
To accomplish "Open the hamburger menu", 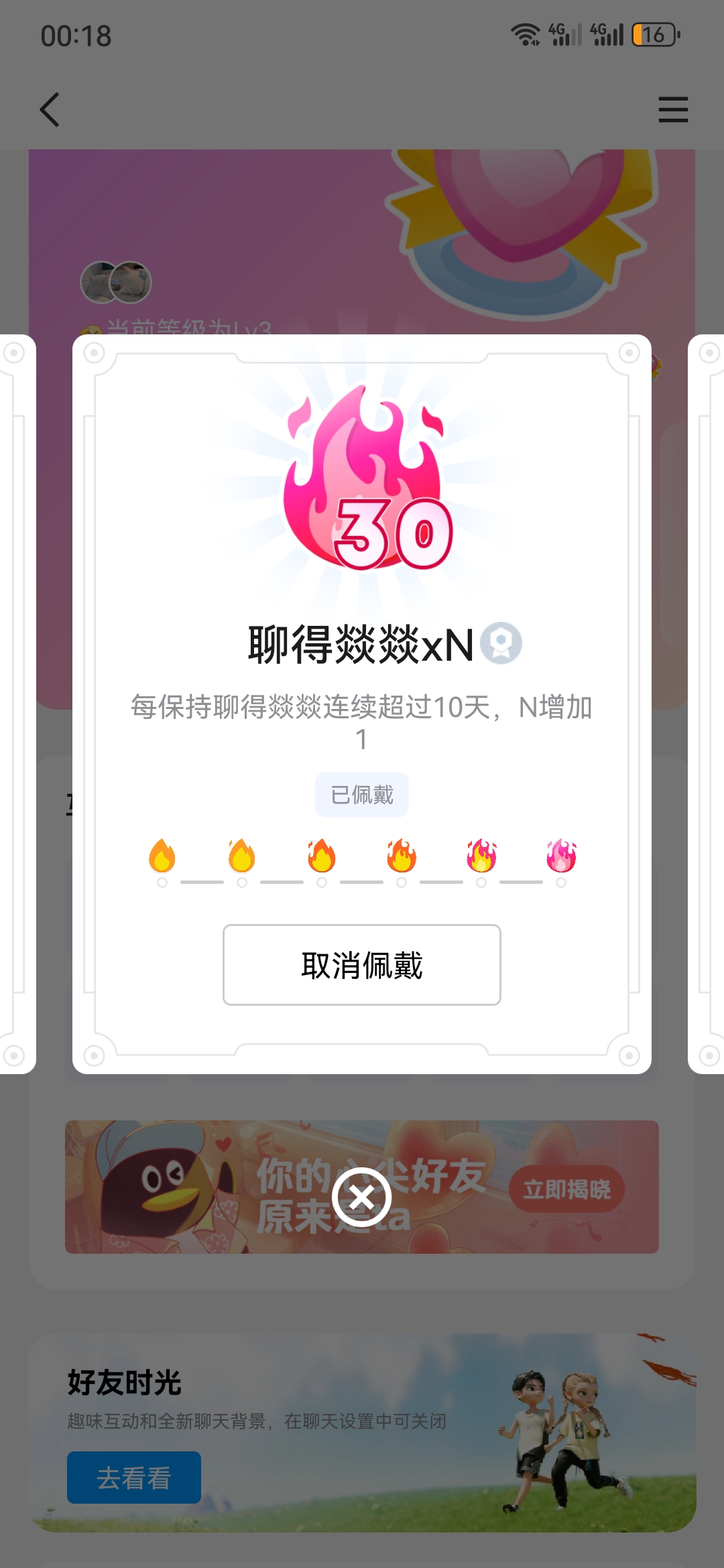I will click(673, 109).
